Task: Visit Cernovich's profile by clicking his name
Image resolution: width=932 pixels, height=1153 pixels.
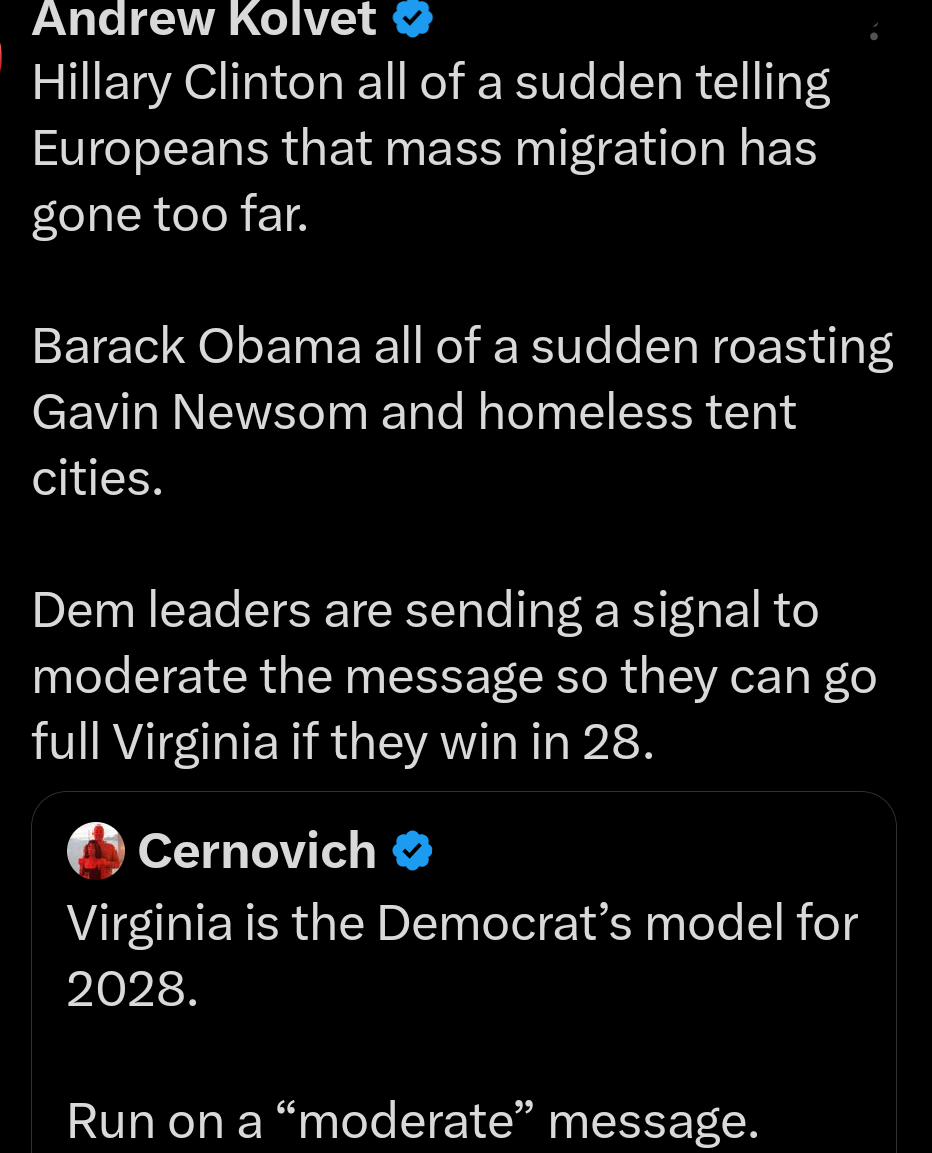Action: click(257, 851)
